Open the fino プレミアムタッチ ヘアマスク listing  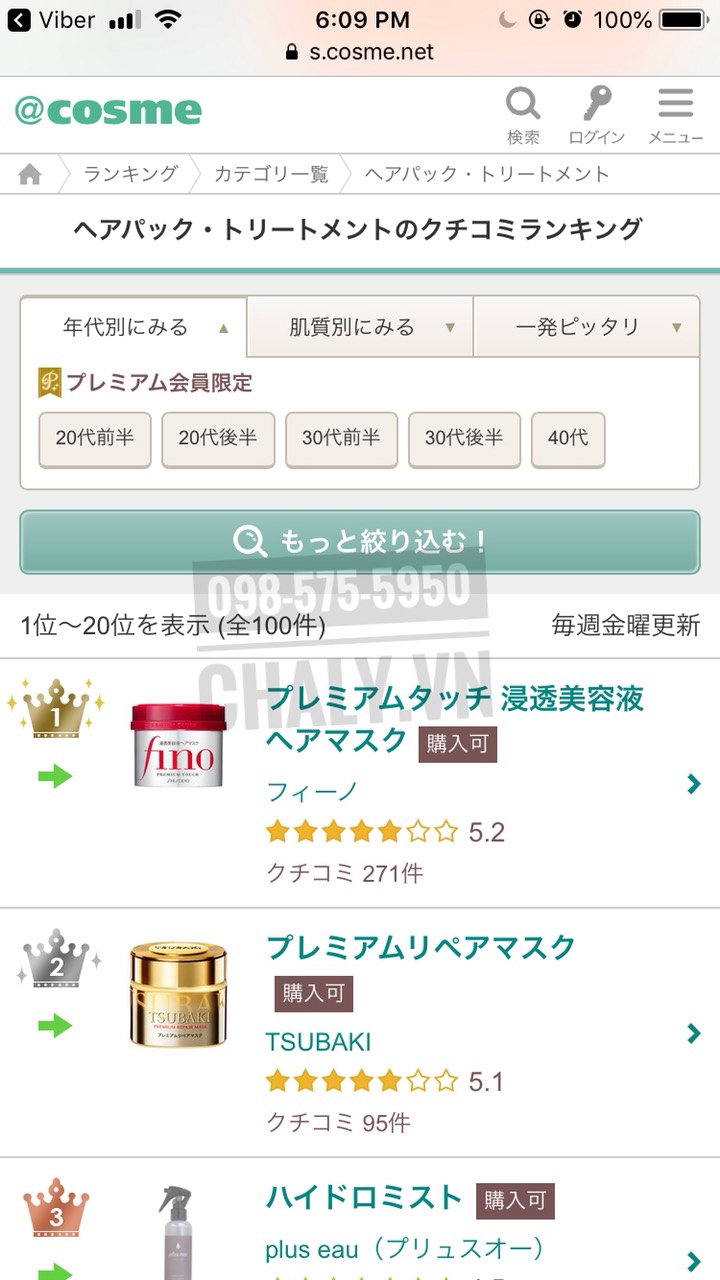pos(455,718)
